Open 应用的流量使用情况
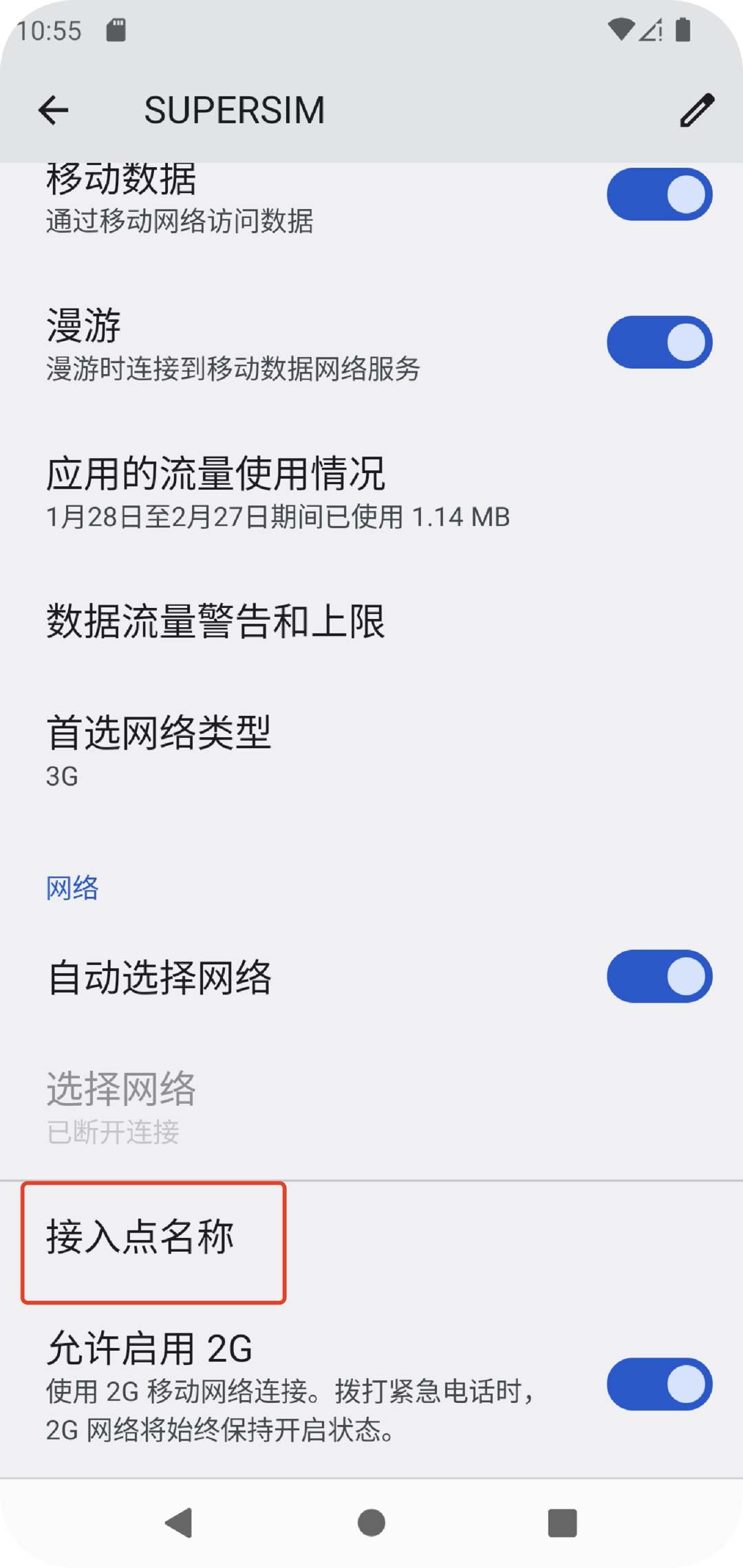743x1568 pixels. pos(371,492)
